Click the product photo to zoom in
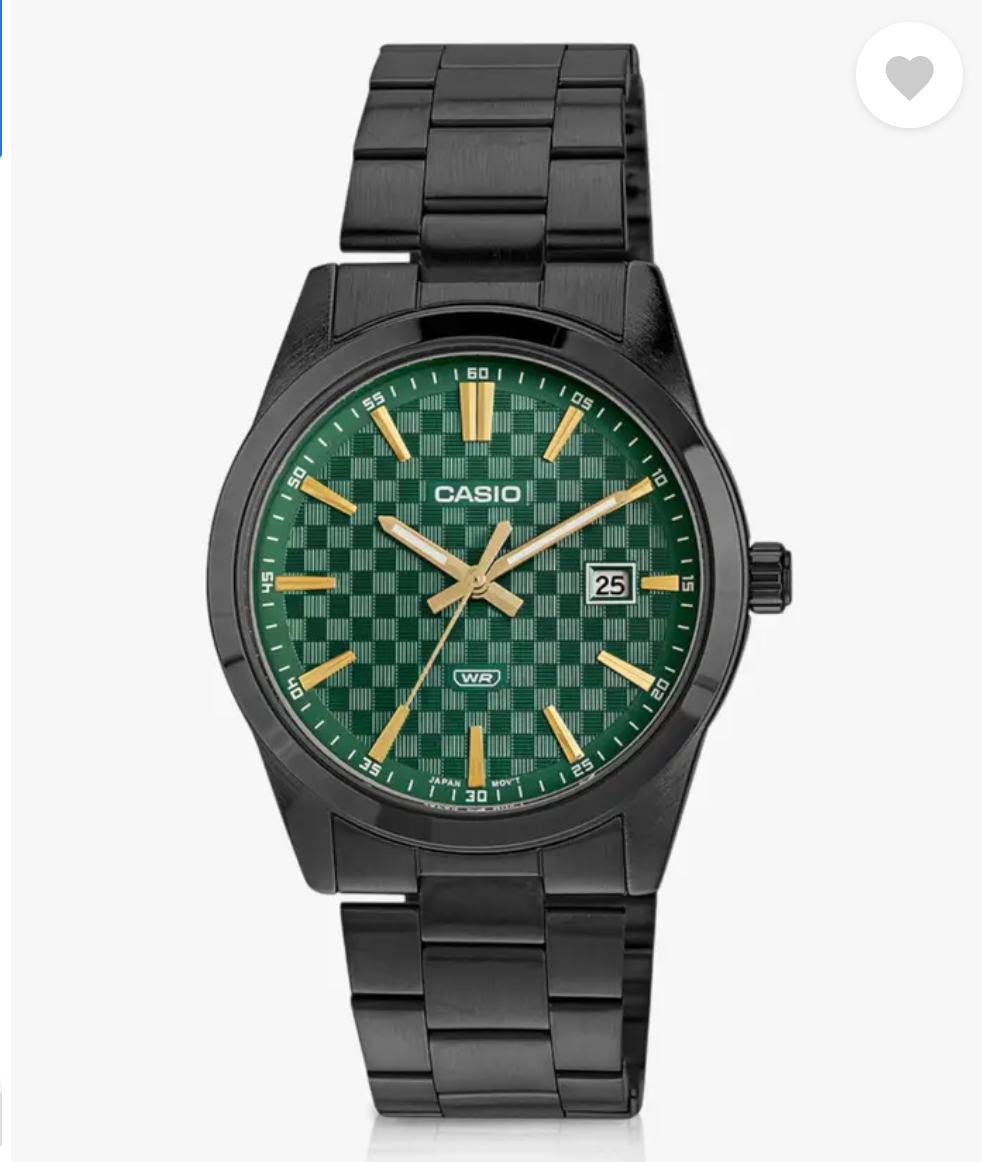The width and height of the screenshot is (982, 1162). click(x=490, y=580)
